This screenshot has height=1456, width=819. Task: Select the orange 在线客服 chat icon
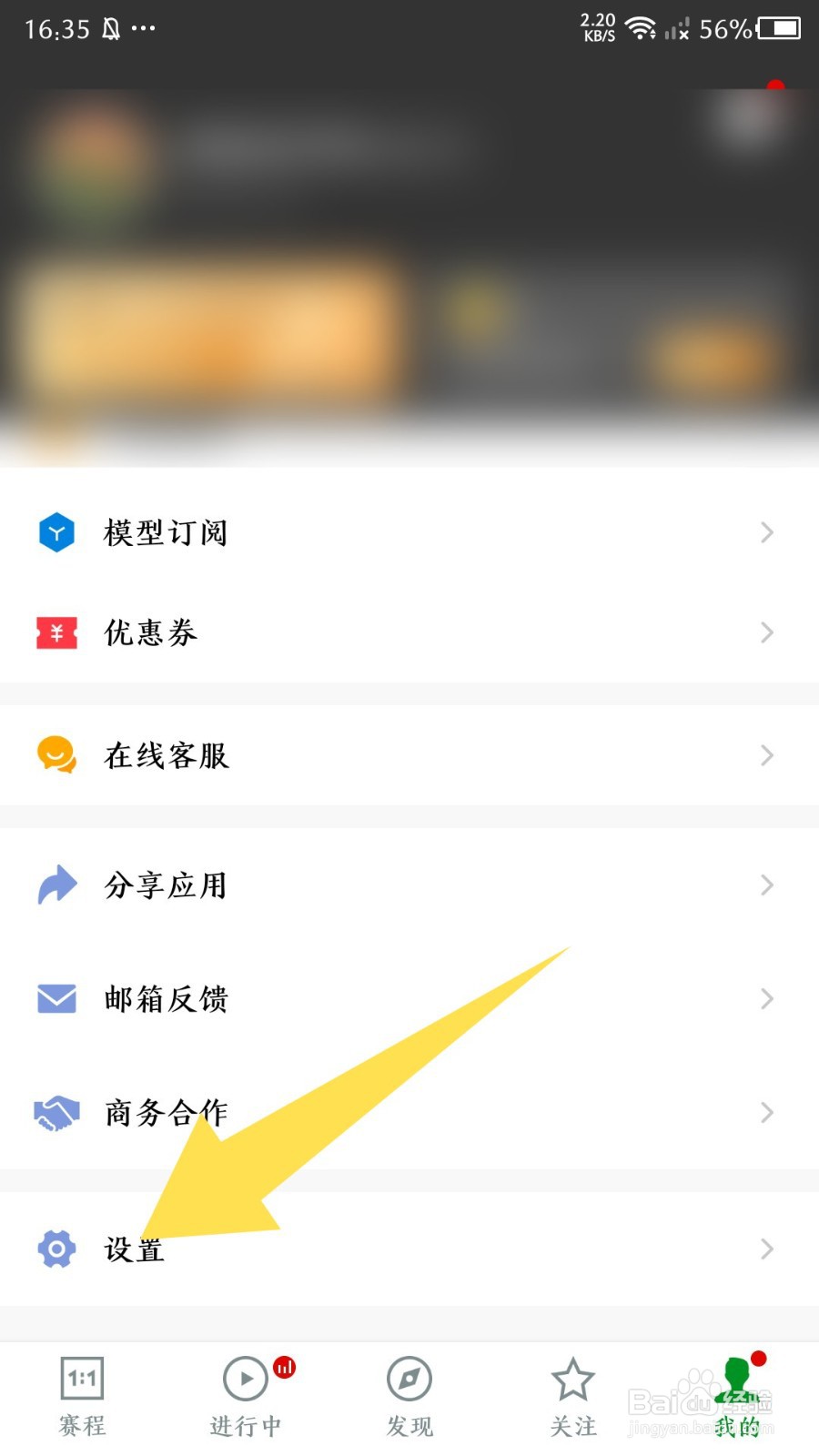pos(56,755)
